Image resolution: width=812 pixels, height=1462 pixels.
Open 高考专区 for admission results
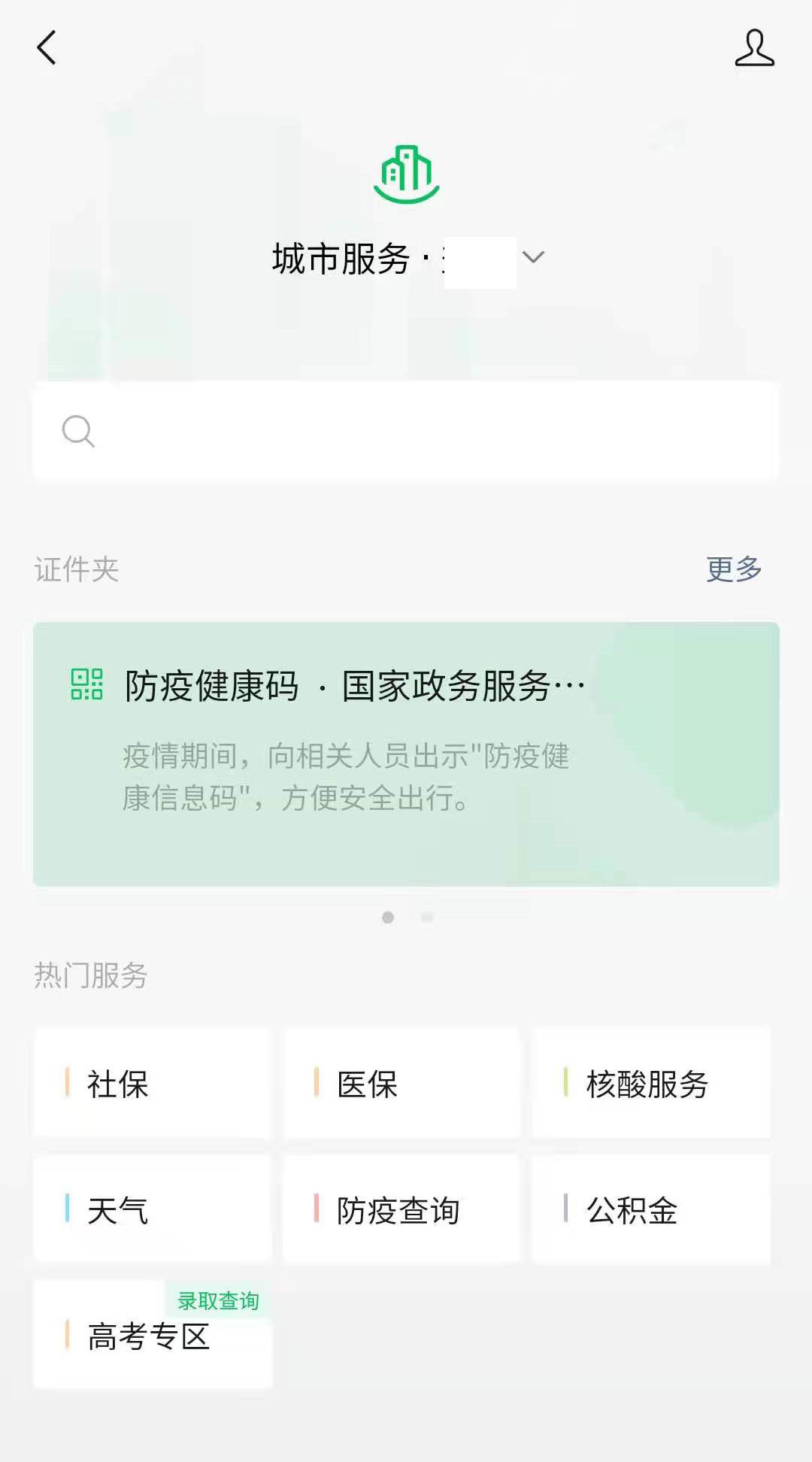(x=152, y=1336)
